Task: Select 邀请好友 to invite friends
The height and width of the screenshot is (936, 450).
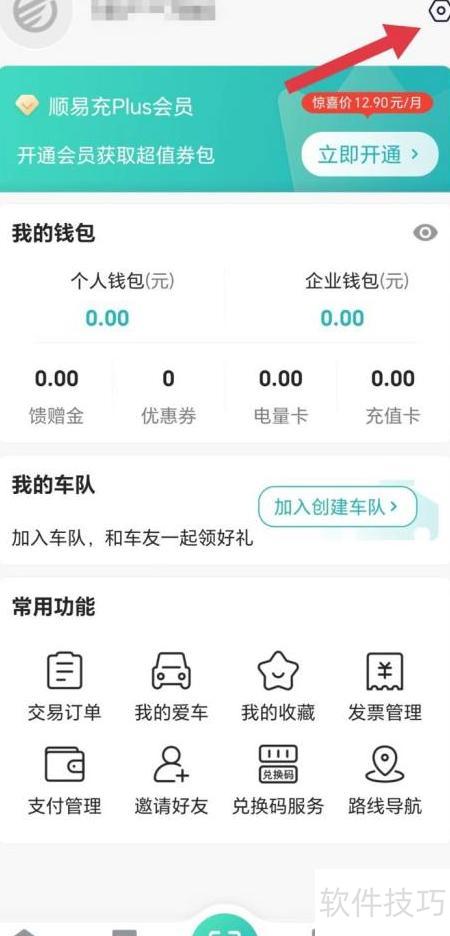Action: tap(171, 781)
